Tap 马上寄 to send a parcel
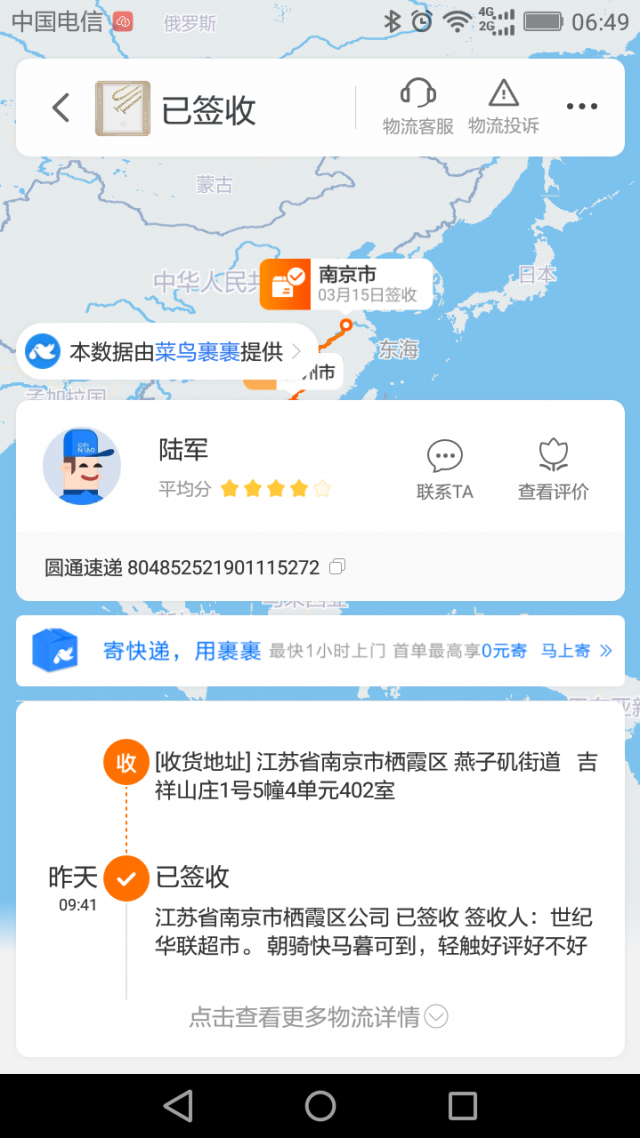The height and width of the screenshot is (1138, 640). (575, 651)
